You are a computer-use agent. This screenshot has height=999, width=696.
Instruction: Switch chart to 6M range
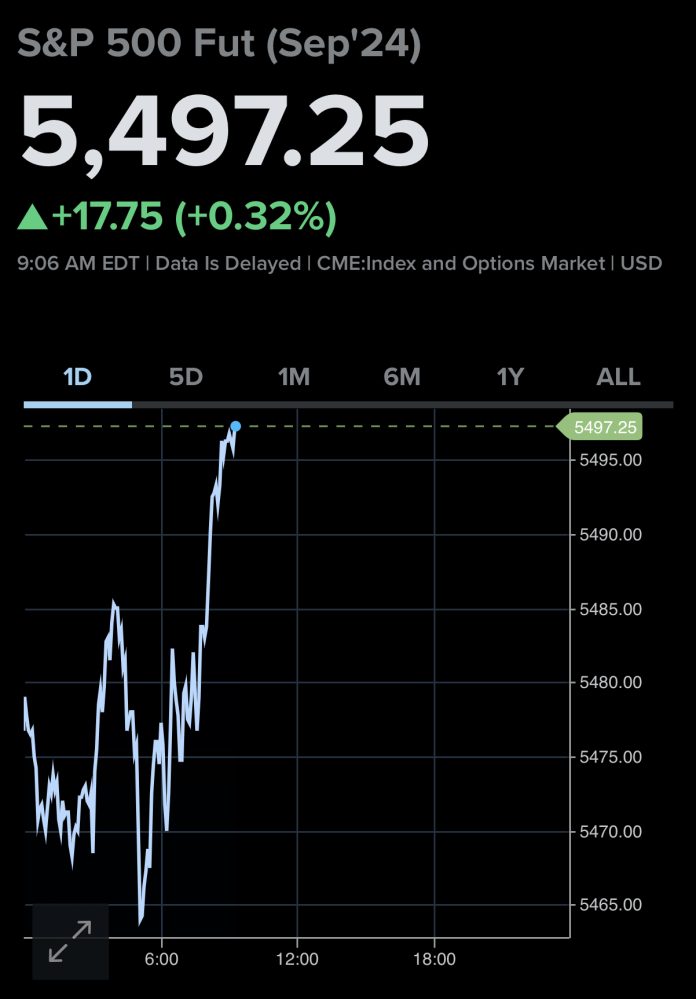coord(401,377)
